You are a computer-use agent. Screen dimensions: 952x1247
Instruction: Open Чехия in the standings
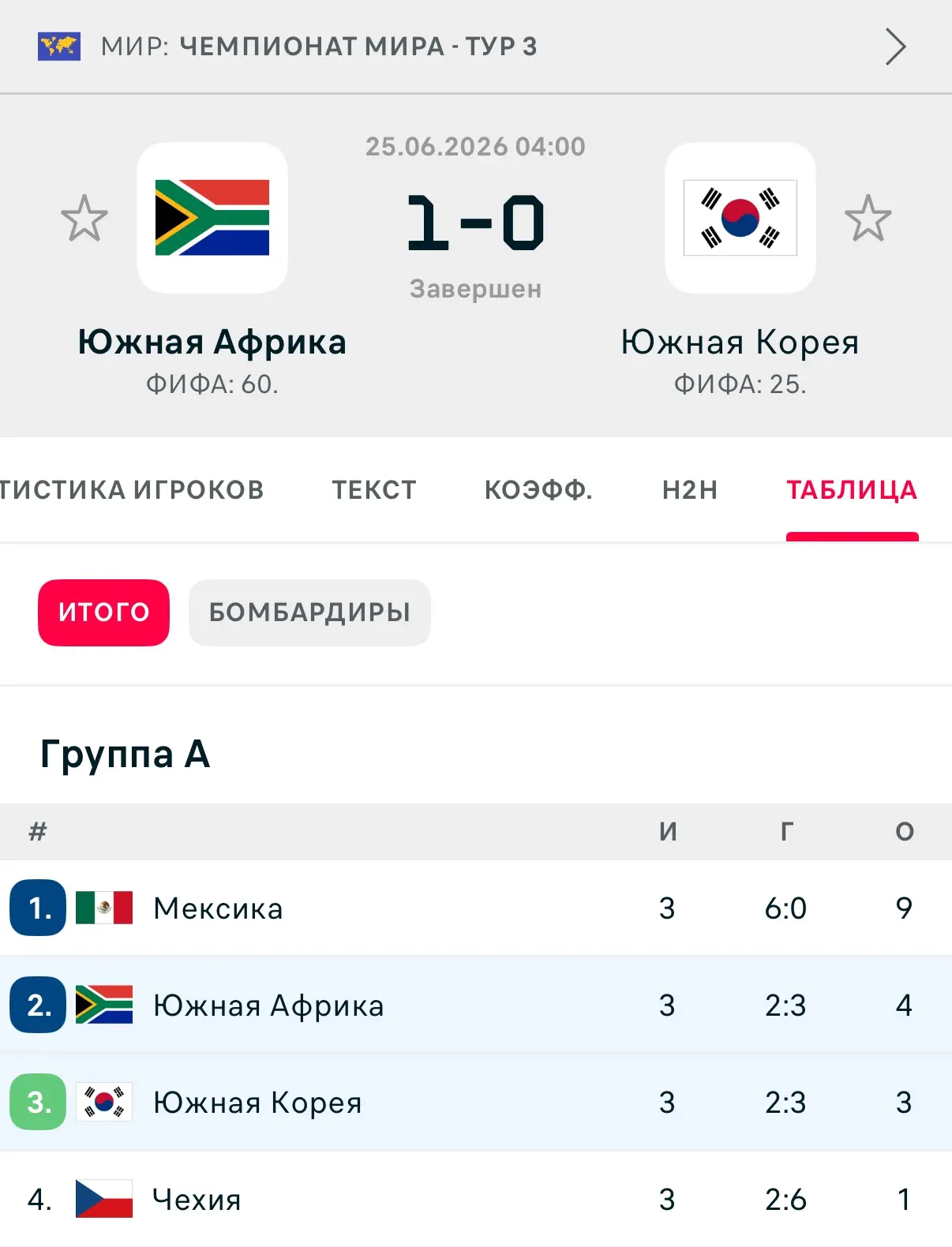point(476,1199)
